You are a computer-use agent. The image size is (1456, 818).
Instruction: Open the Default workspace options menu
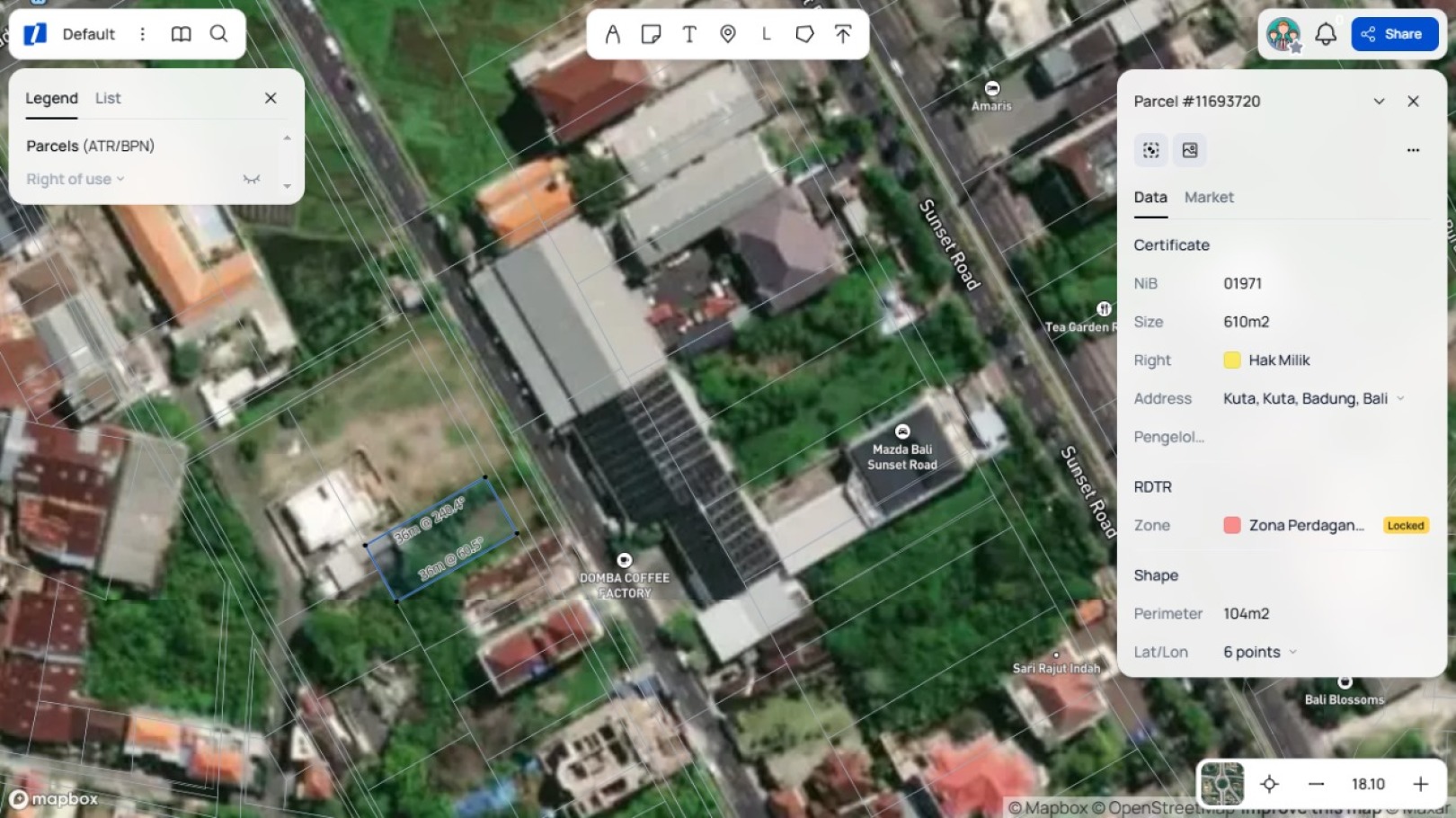pos(142,34)
